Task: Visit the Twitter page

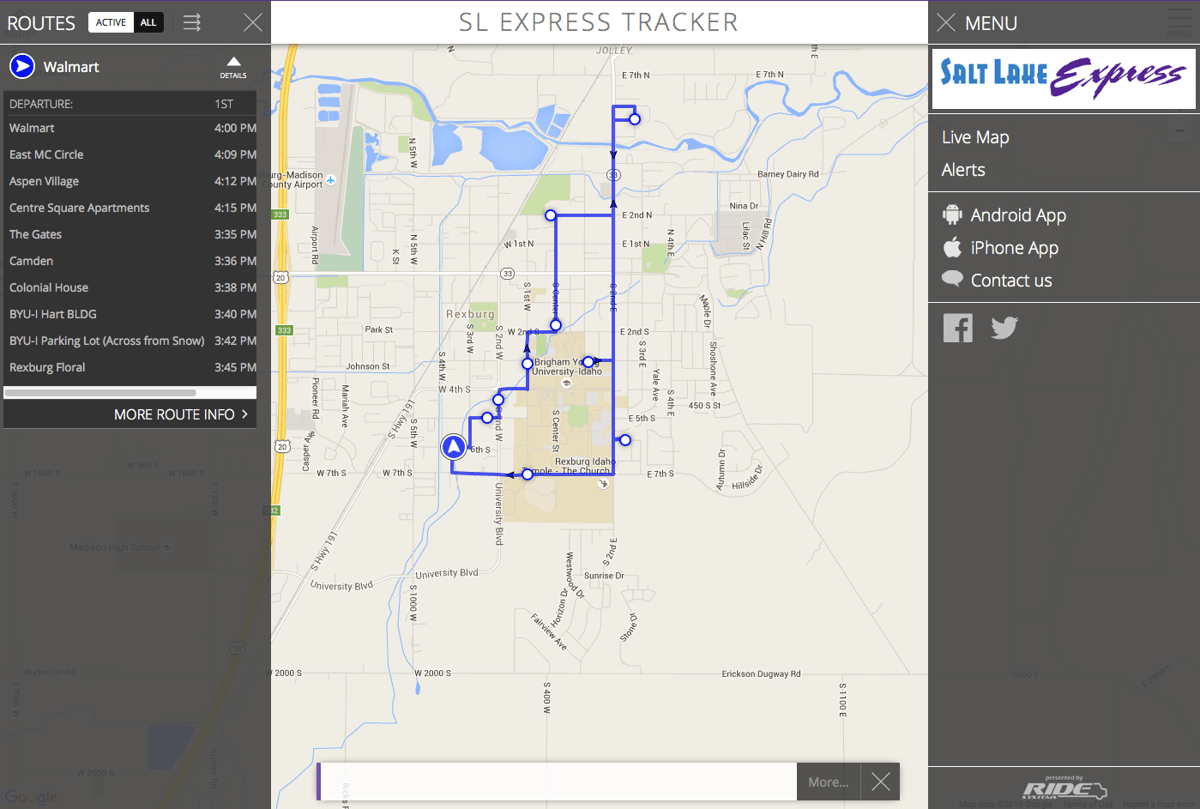Action: pos(1004,328)
